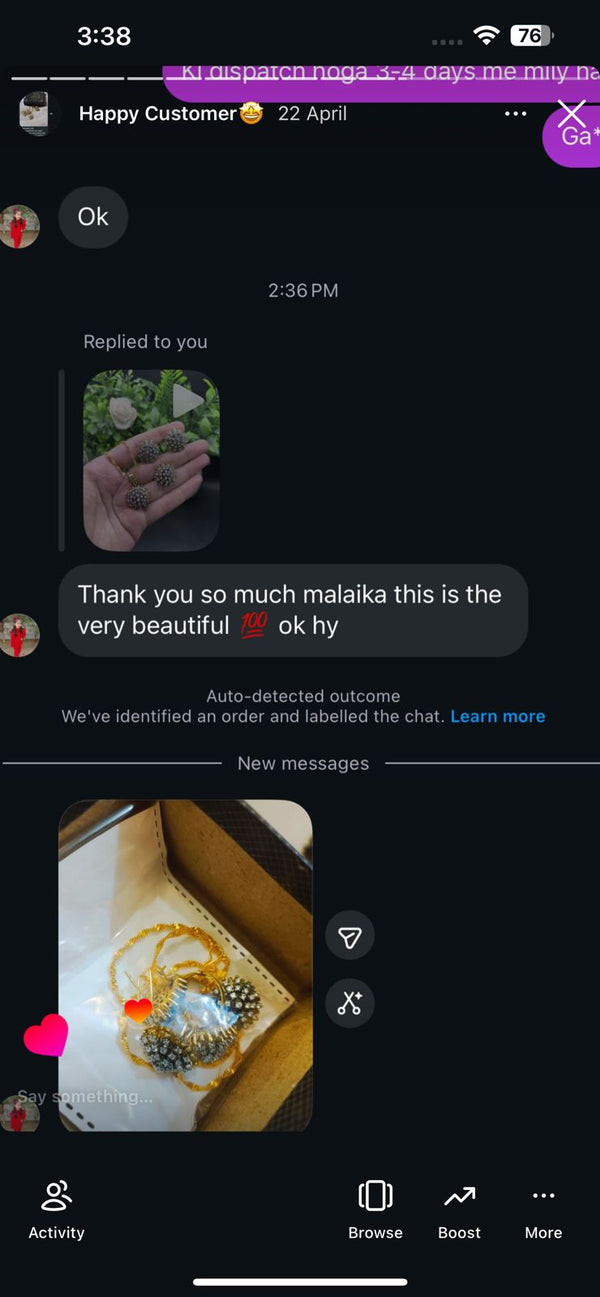Open the story's three-dot options menu
The width and height of the screenshot is (600, 1297).
tap(515, 114)
